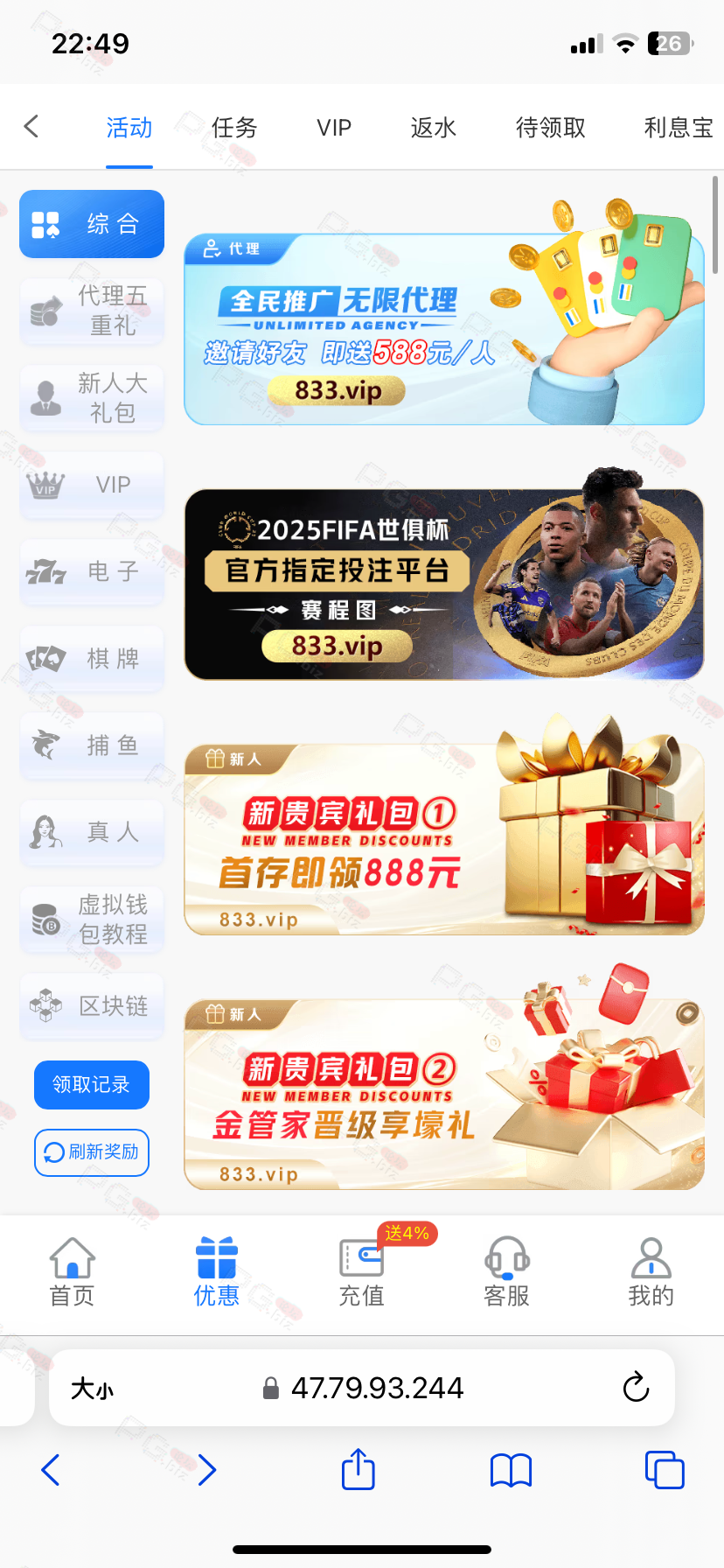Tap the 刷新奖励 button

point(92,1152)
